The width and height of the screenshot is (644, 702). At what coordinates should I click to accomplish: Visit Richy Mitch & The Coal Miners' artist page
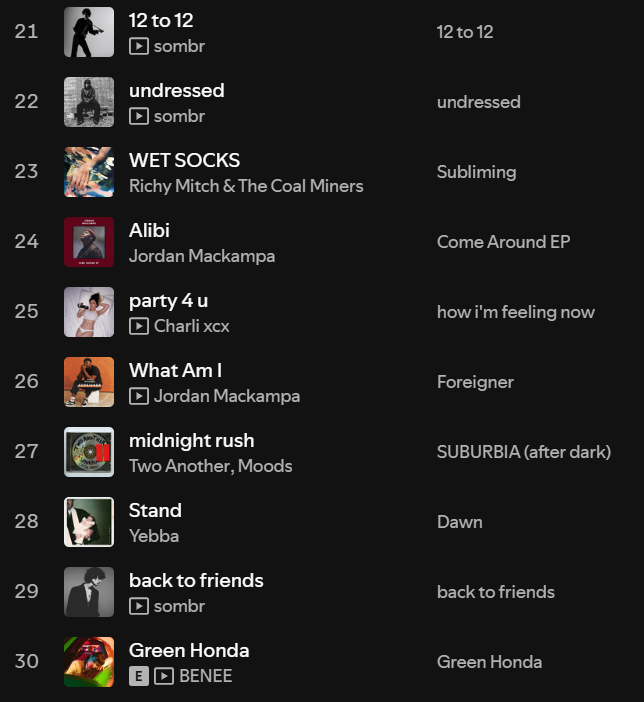[x=245, y=186]
